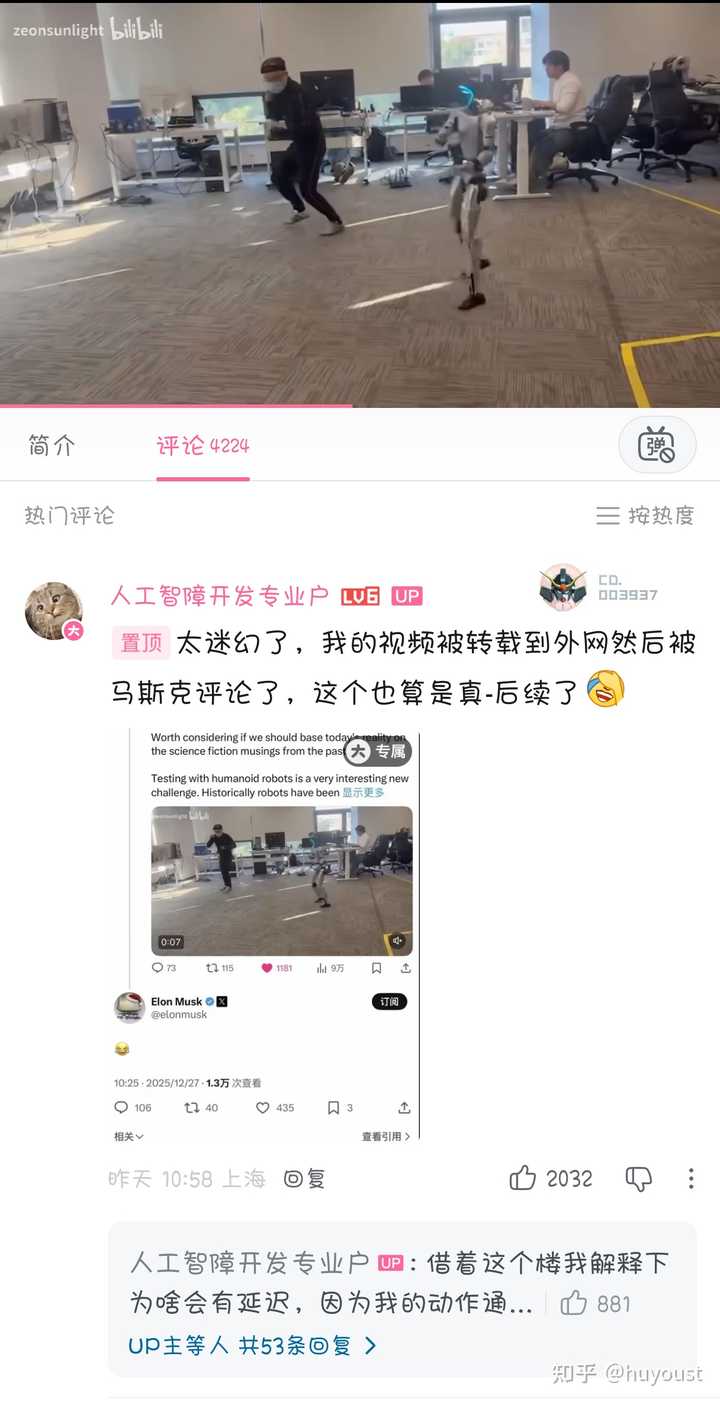720x1405 pixels.
Task: Dislike the pinned comment
Action: (638, 1179)
